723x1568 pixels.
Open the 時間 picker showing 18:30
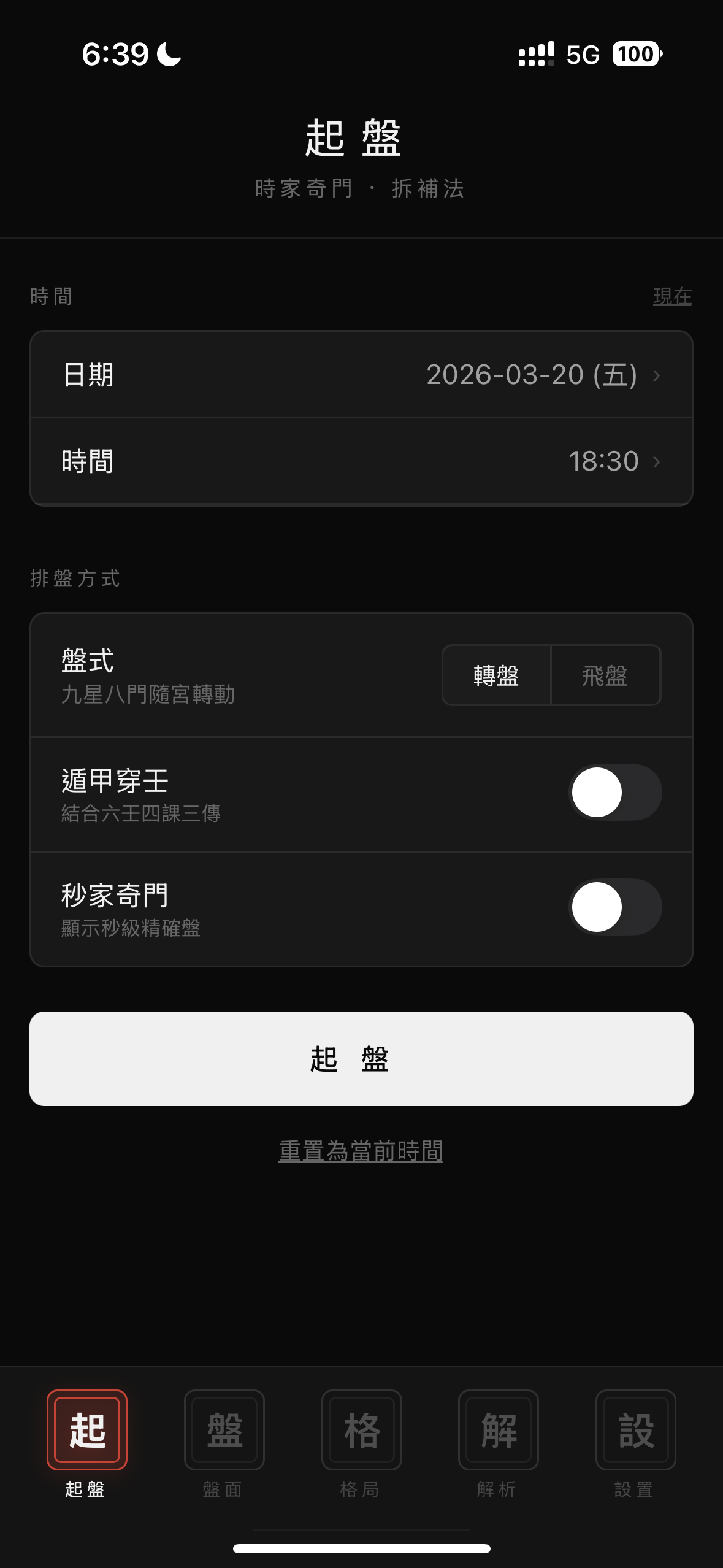361,461
